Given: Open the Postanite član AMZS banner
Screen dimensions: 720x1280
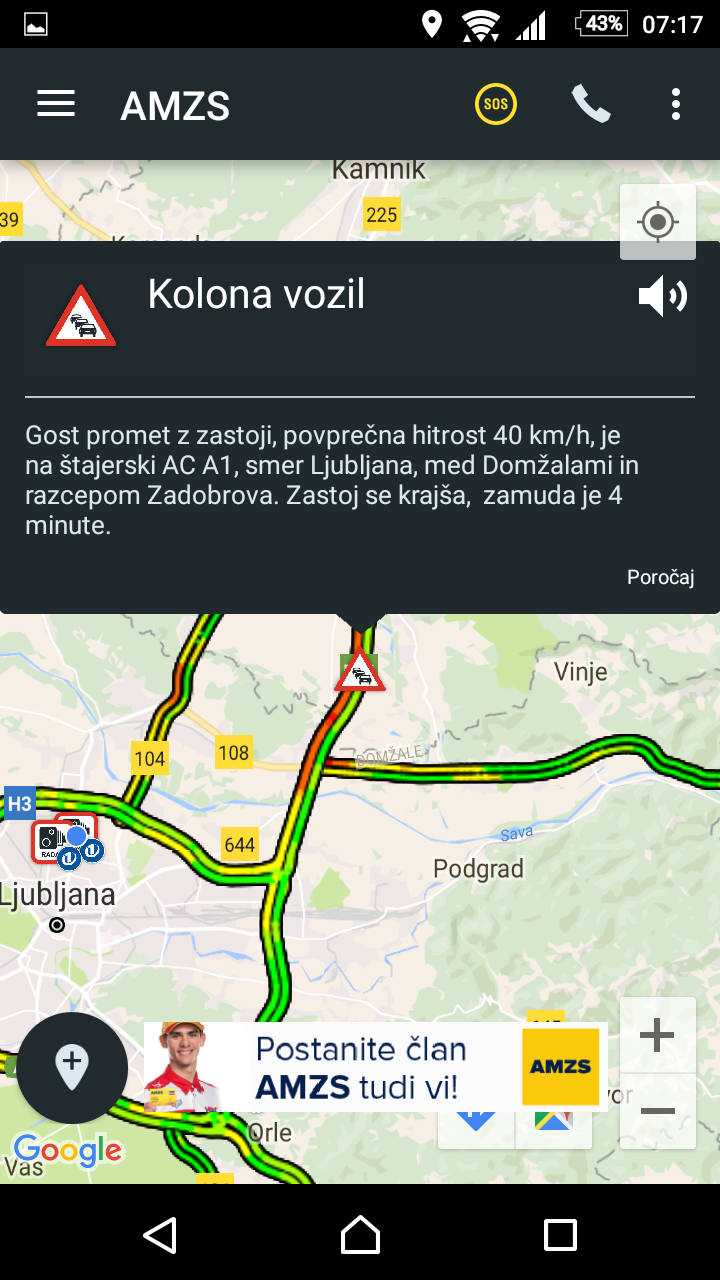Looking at the screenshot, I should (375, 1066).
